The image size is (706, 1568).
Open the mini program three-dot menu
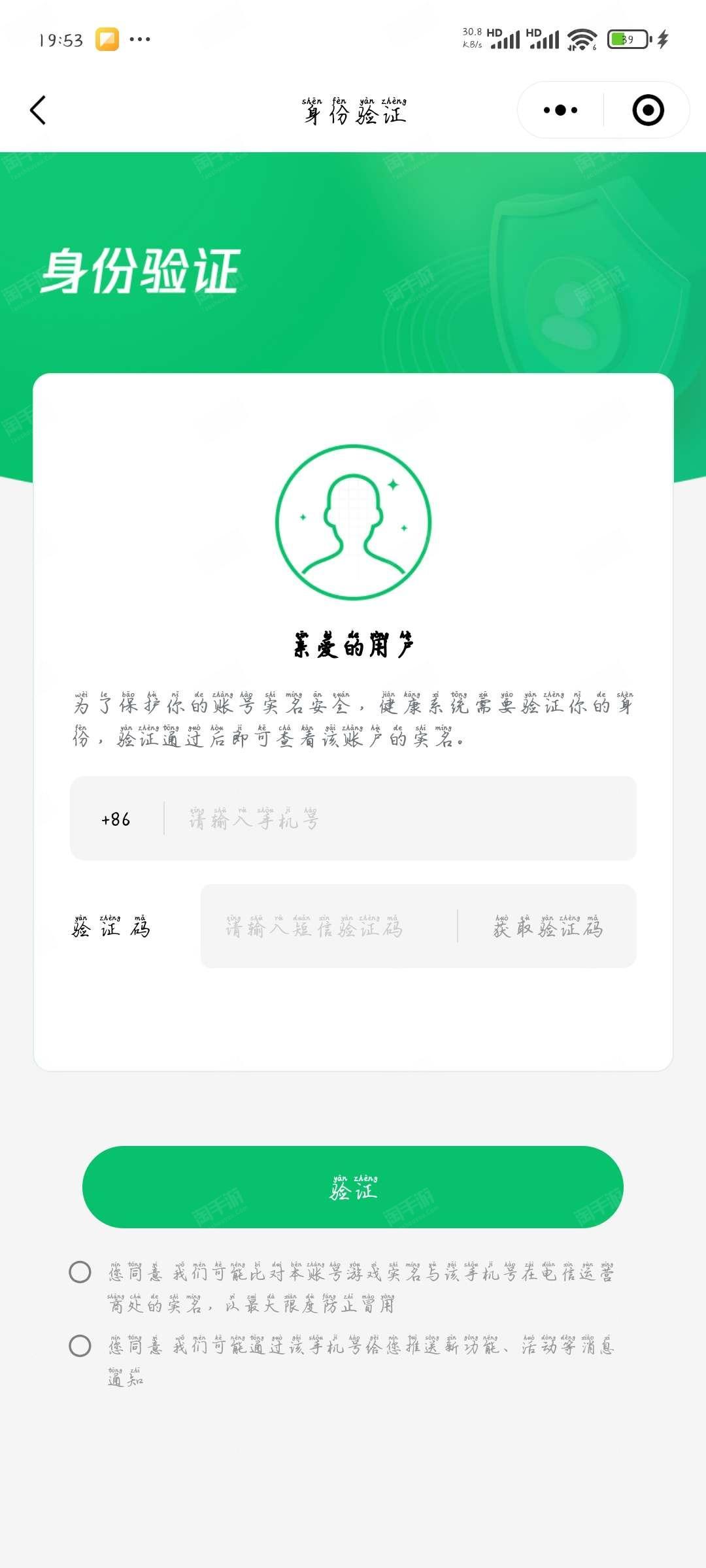point(560,110)
